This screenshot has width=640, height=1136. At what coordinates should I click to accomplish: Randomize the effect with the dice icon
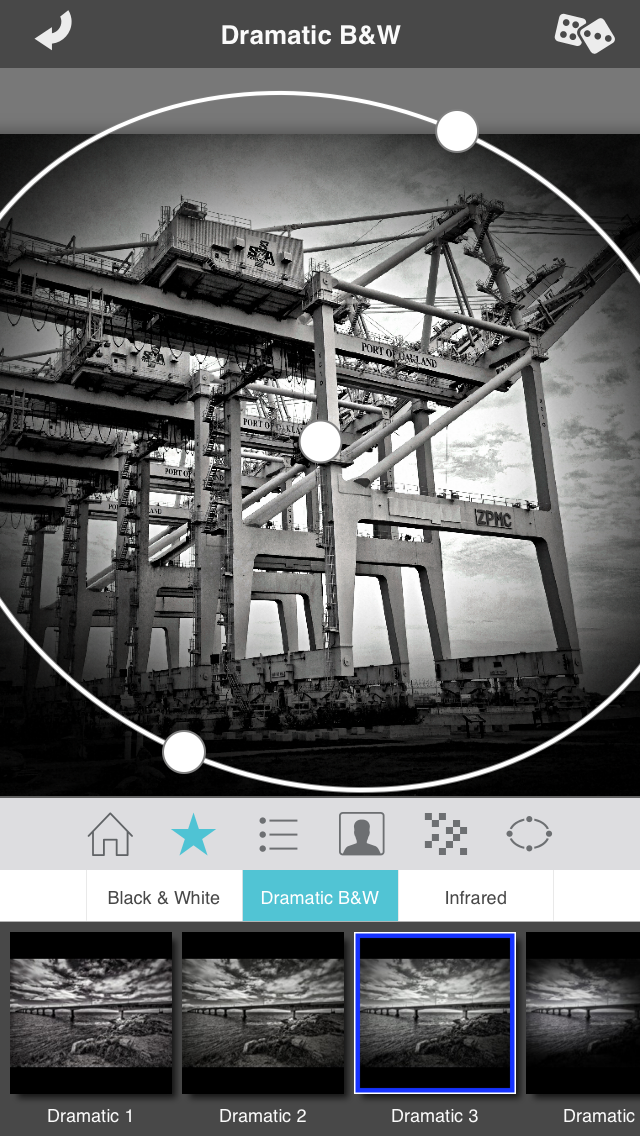pyautogui.click(x=584, y=33)
